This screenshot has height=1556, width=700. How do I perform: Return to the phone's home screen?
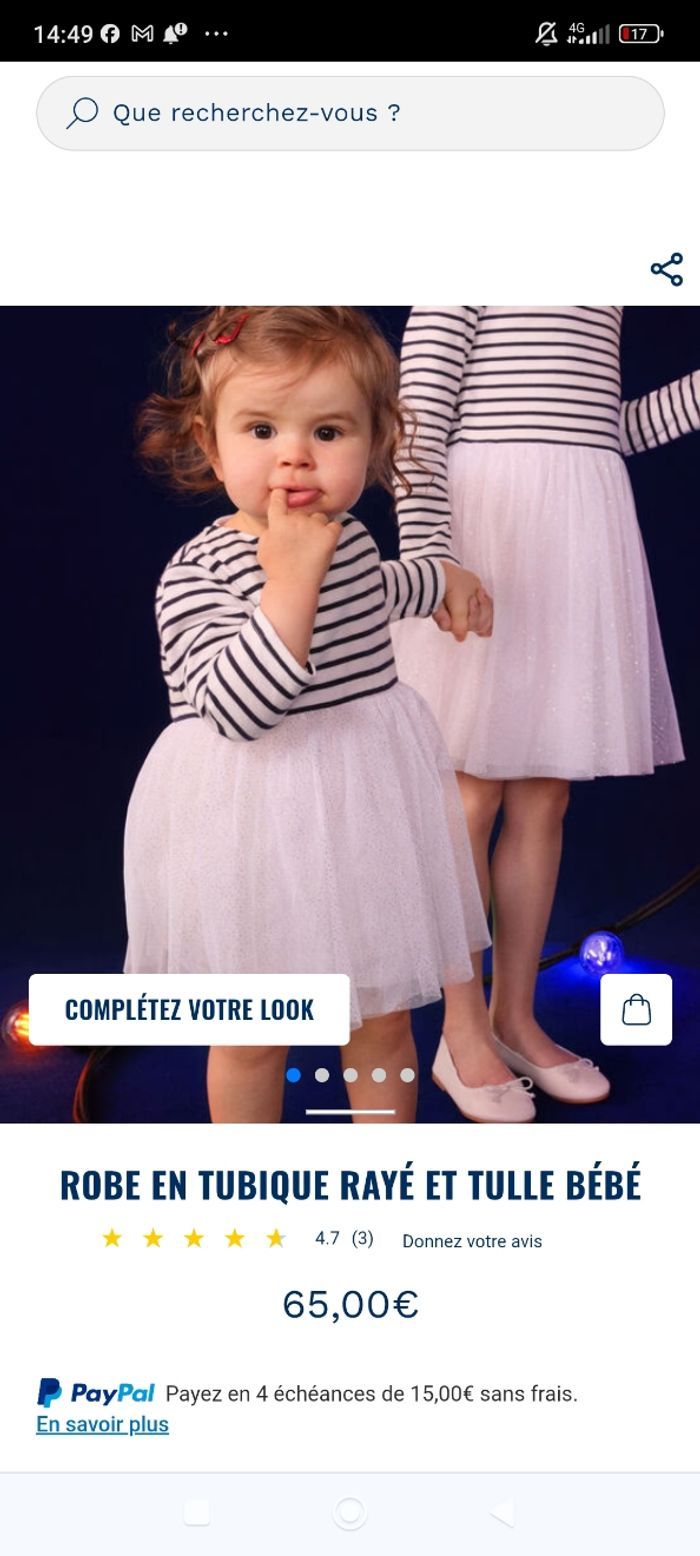tap(350, 1513)
